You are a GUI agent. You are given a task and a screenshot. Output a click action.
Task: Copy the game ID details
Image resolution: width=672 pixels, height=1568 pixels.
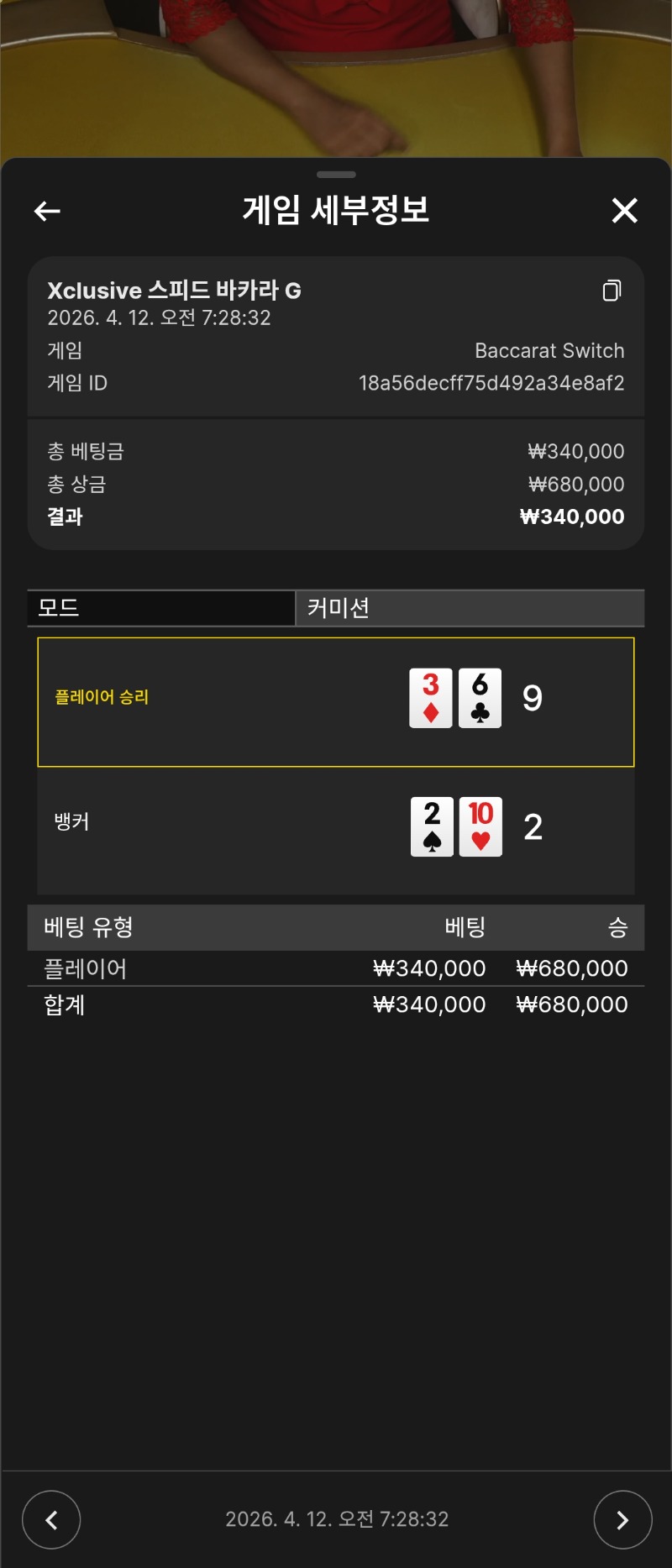pos(612,291)
